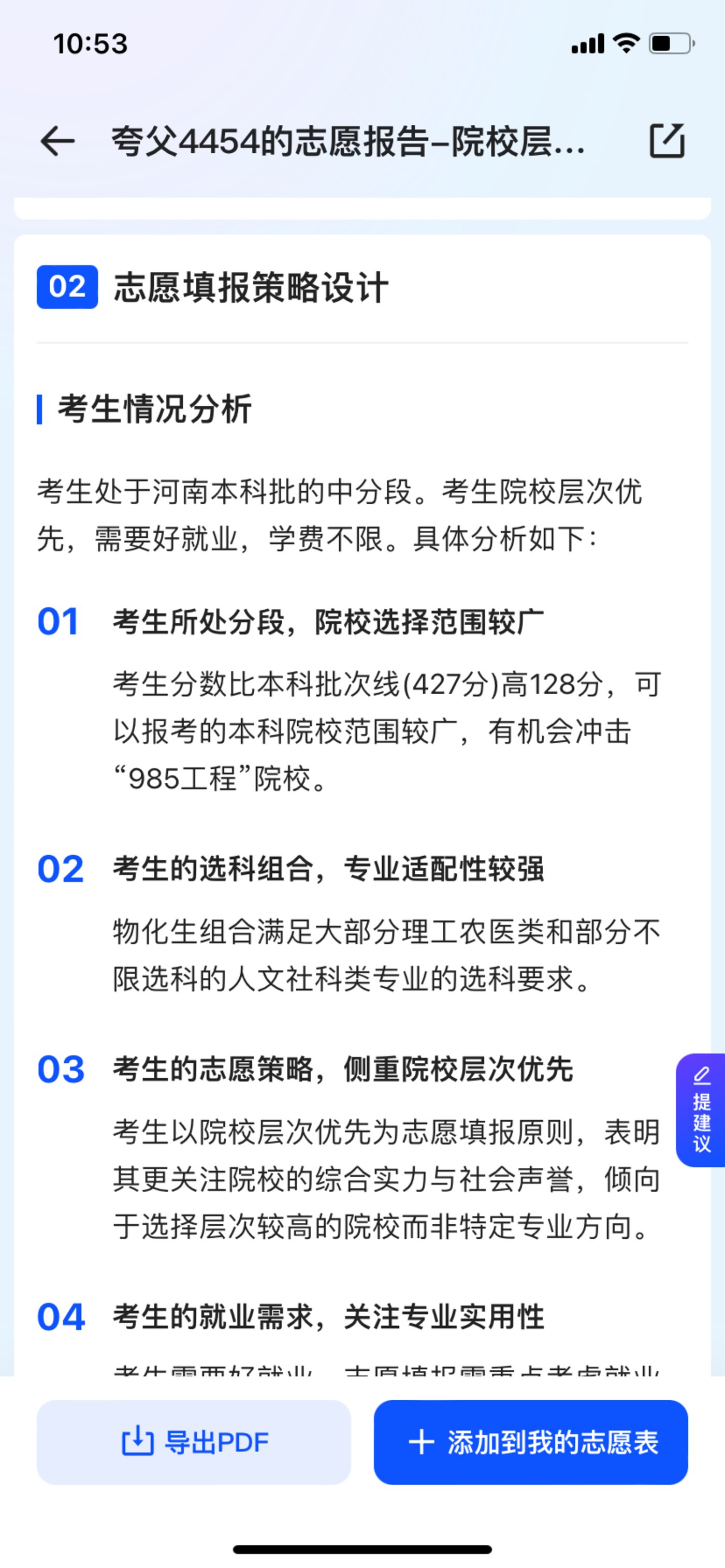725x1568 pixels.
Task: Export the report via 导出PDF
Action: [194, 1441]
